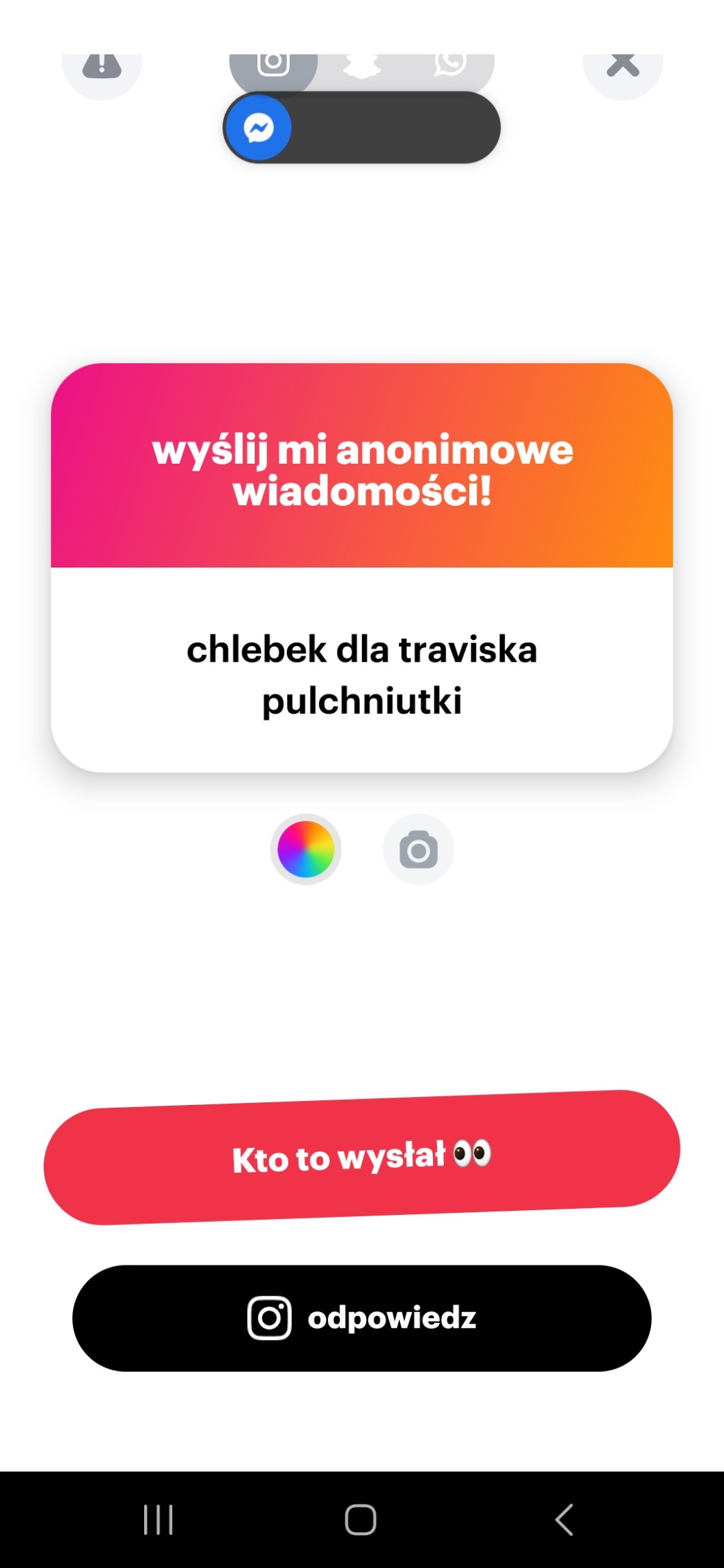Report this anonymous message
This screenshot has width=724, height=1568.
point(102,68)
